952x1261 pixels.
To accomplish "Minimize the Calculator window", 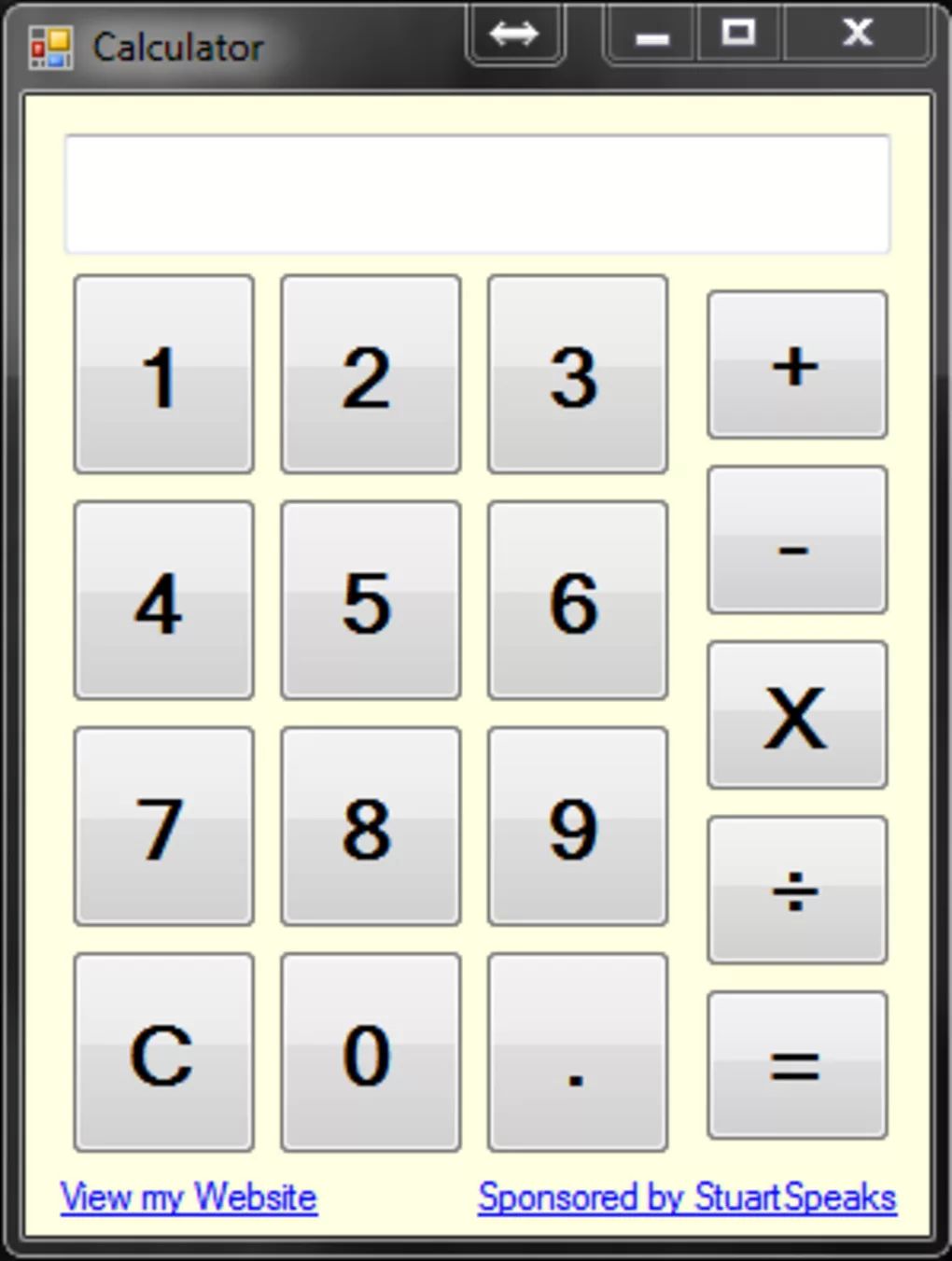I will point(651,34).
